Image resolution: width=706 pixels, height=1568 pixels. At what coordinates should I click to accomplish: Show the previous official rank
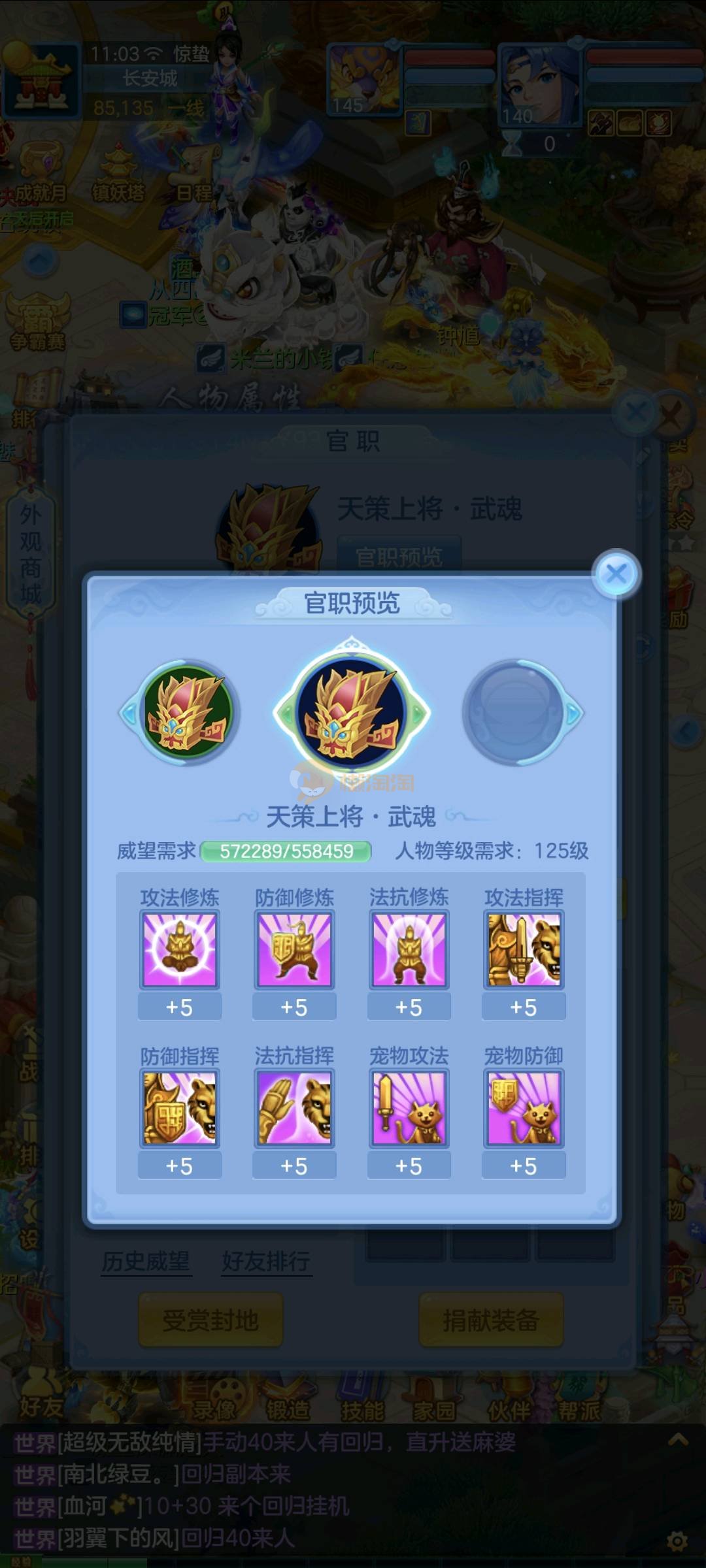[x=128, y=713]
